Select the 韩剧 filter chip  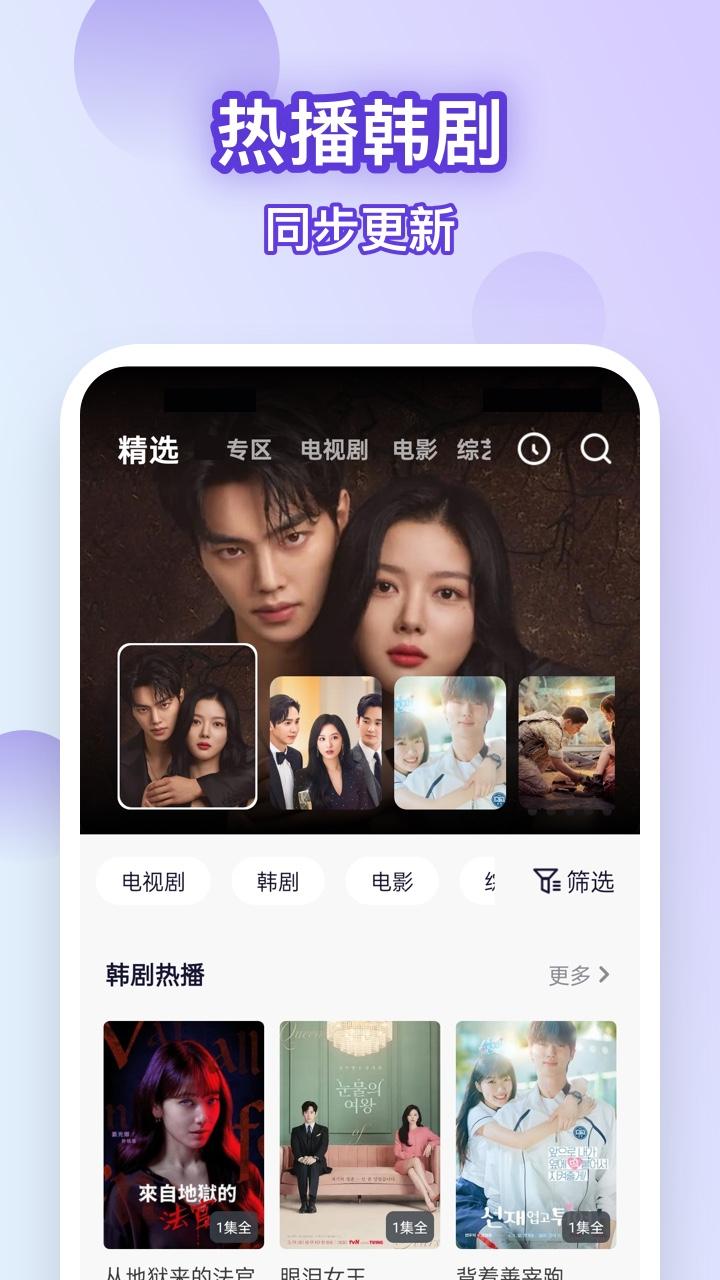point(277,881)
